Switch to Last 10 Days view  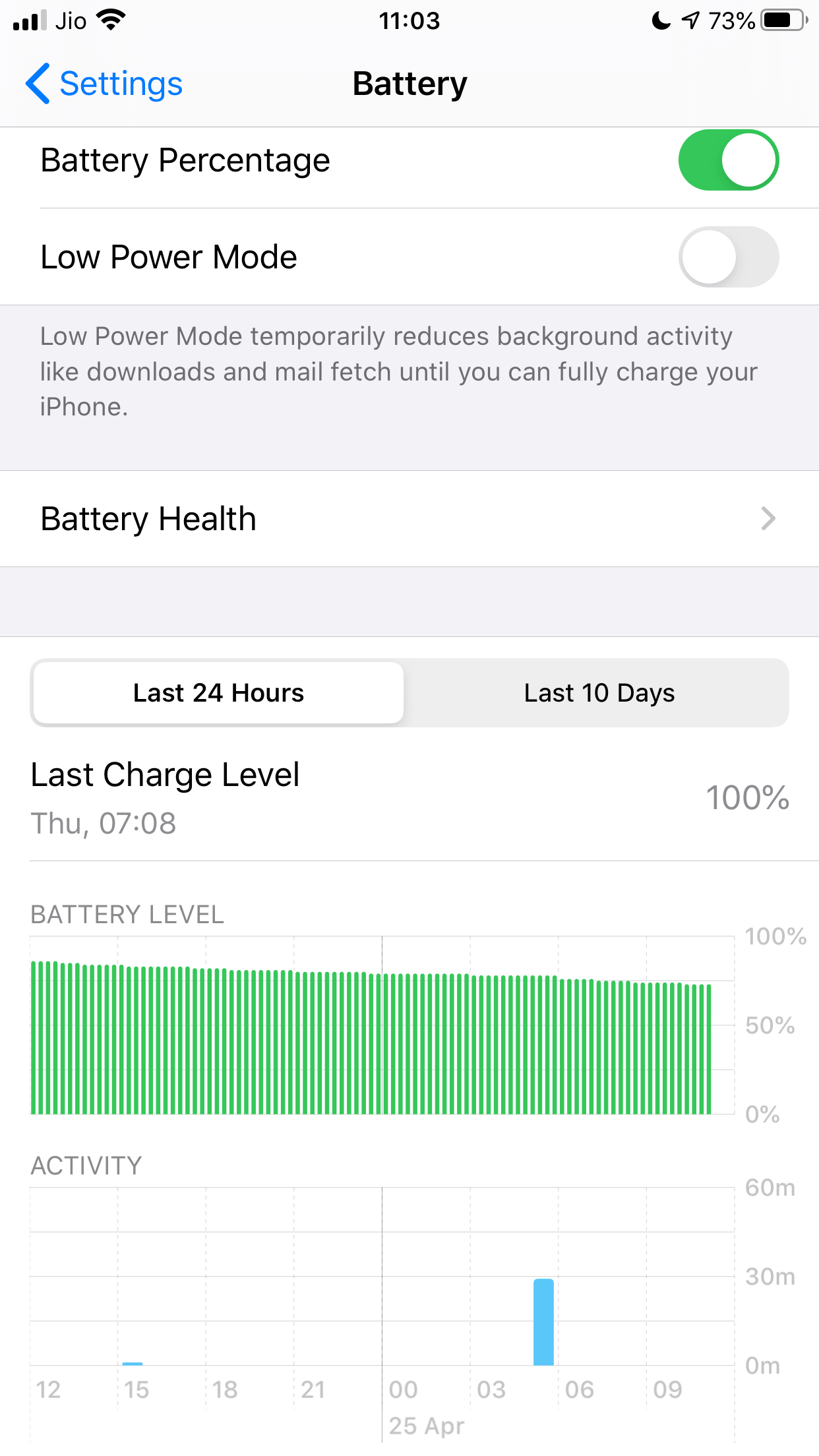click(599, 693)
